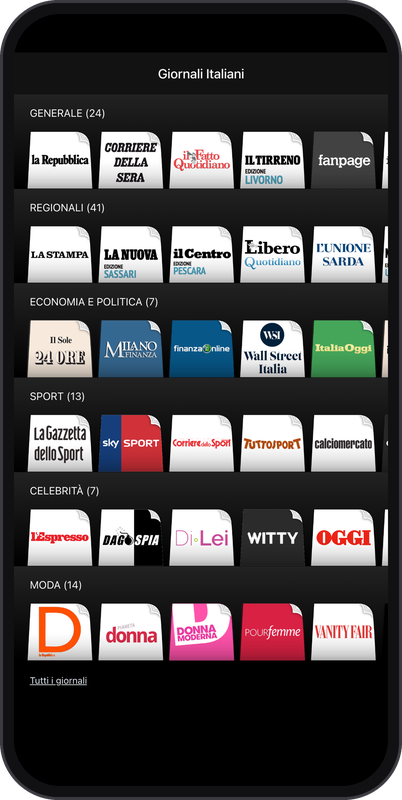Image resolution: width=402 pixels, height=800 pixels.
Task: Open Donna Moderna magazine
Action: pos(202,632)
